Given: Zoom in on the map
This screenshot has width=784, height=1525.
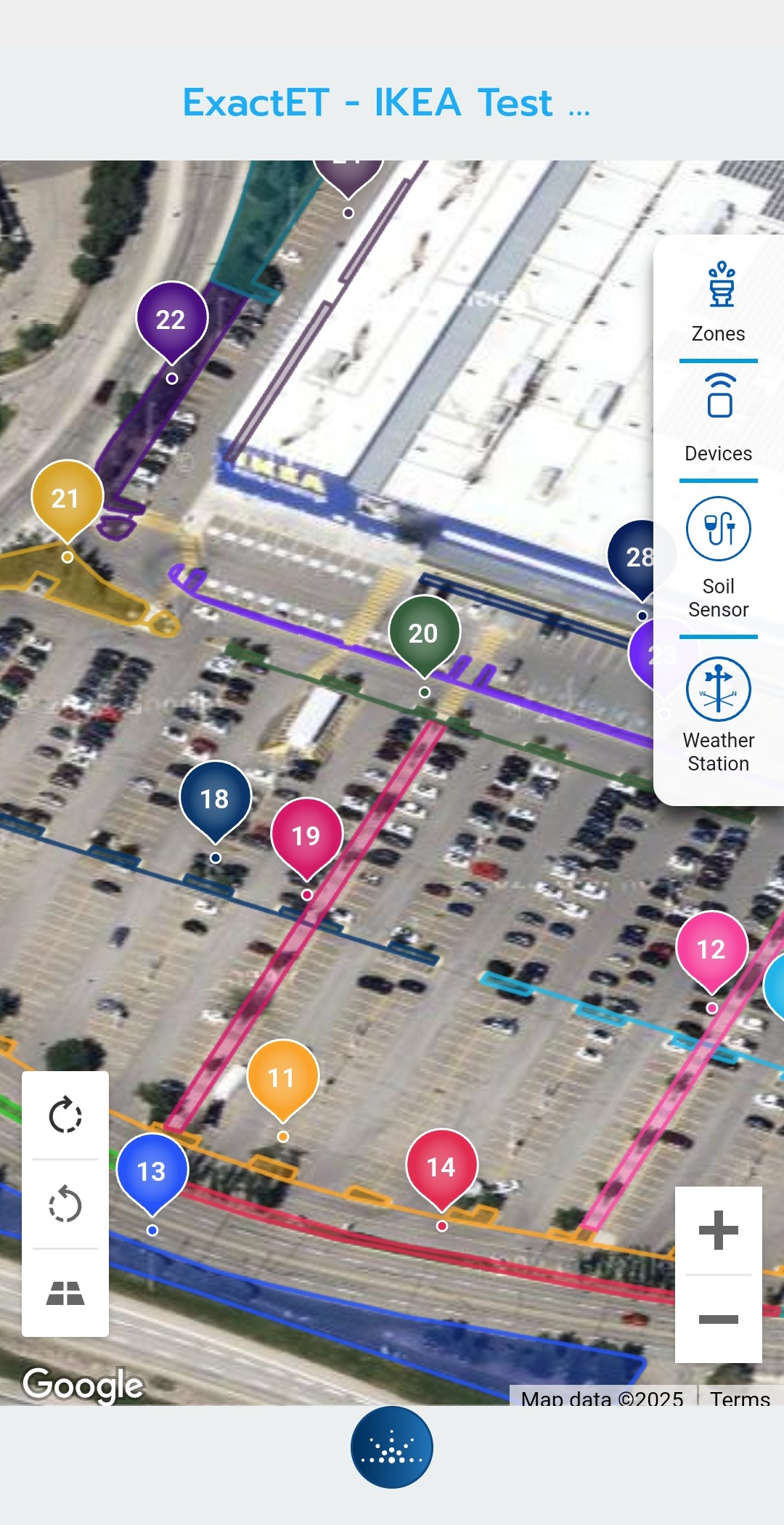Looking at the screenshot, I should tap(718, 1230).
